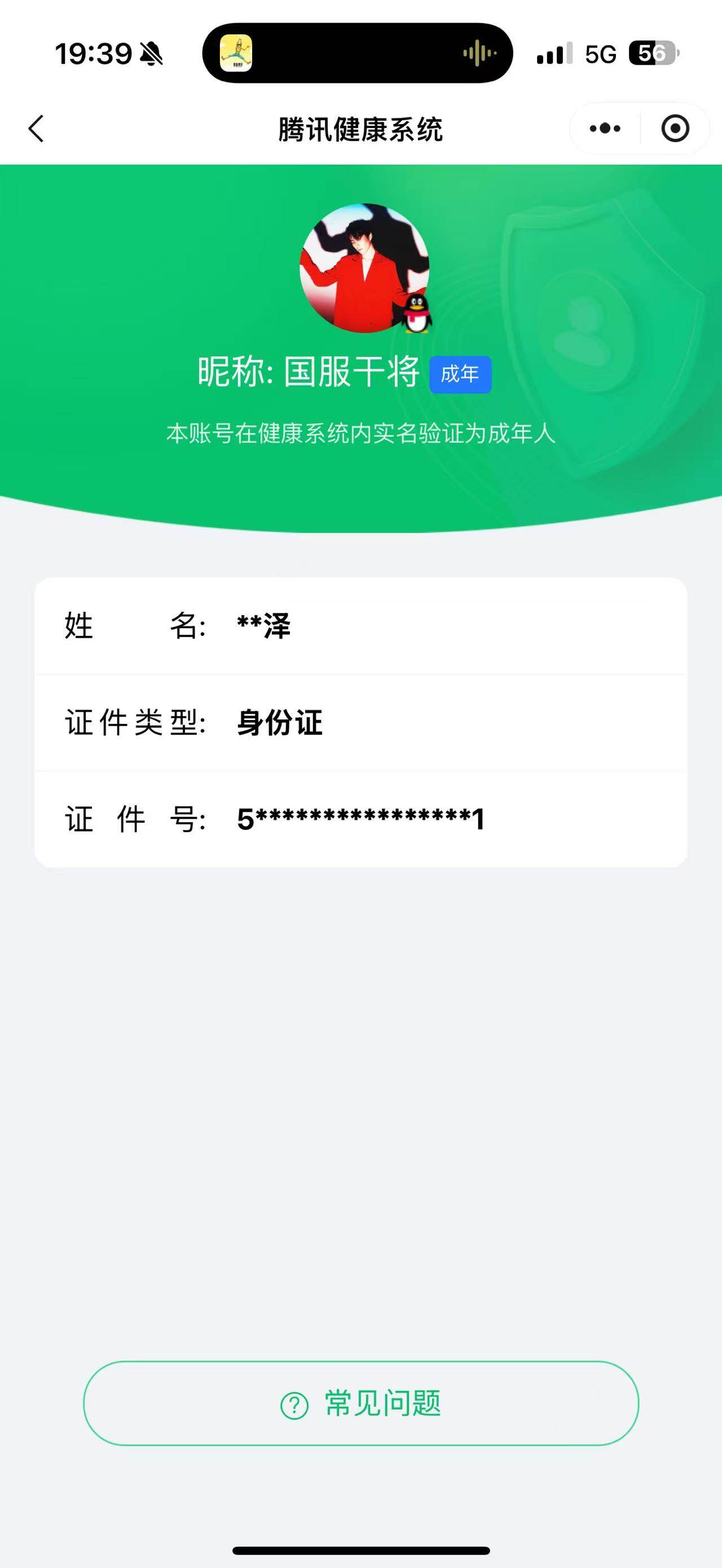The width and height of the screenshot is (722, 1568).
Task: Tap the battery level indicator
Action: click(x=651, y=54)
